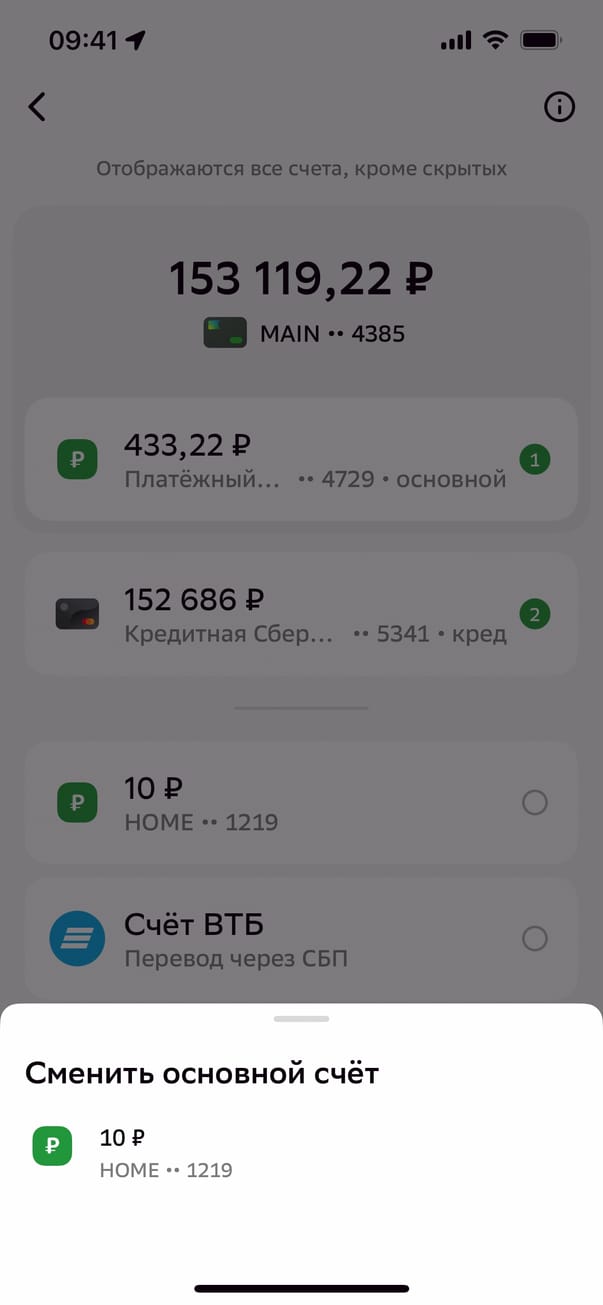Open the 433,22 ₽ Платёжный account card
This screenshot has width=603, height=1305.
(x=300, y=460)
